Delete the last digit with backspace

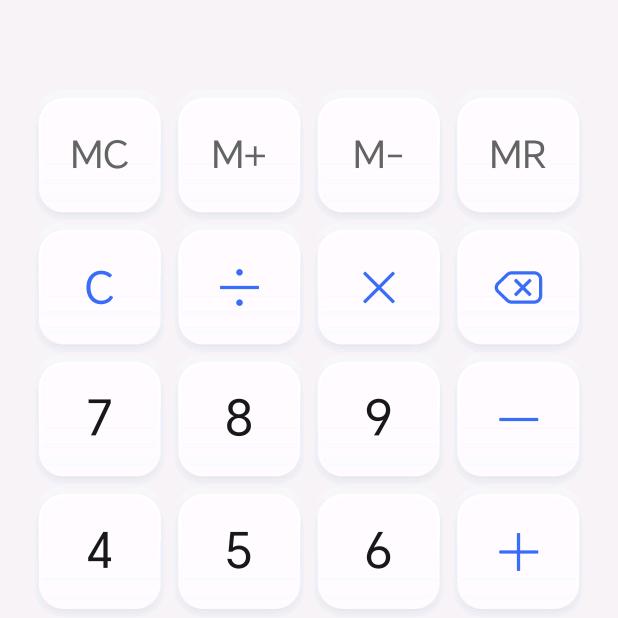click(518, 288)
